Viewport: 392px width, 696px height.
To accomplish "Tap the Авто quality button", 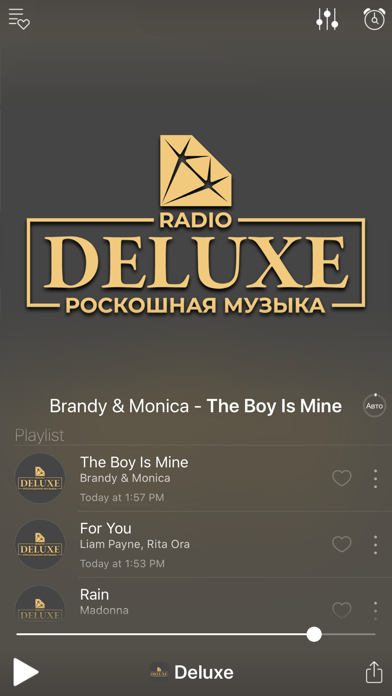I will click(x=374, y=405).
